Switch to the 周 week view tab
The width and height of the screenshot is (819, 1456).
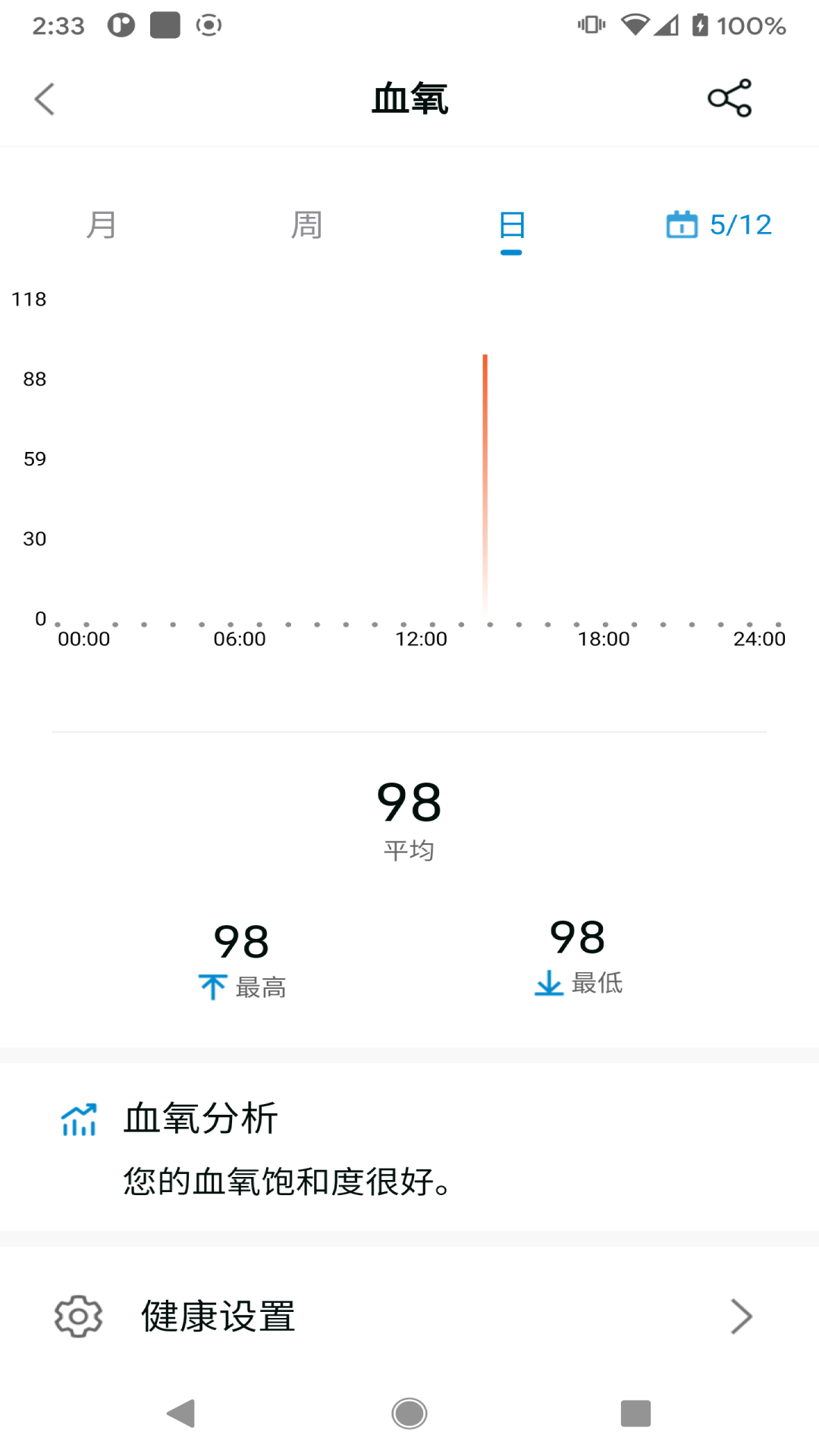pyautogui.click(x=306, y=224)
